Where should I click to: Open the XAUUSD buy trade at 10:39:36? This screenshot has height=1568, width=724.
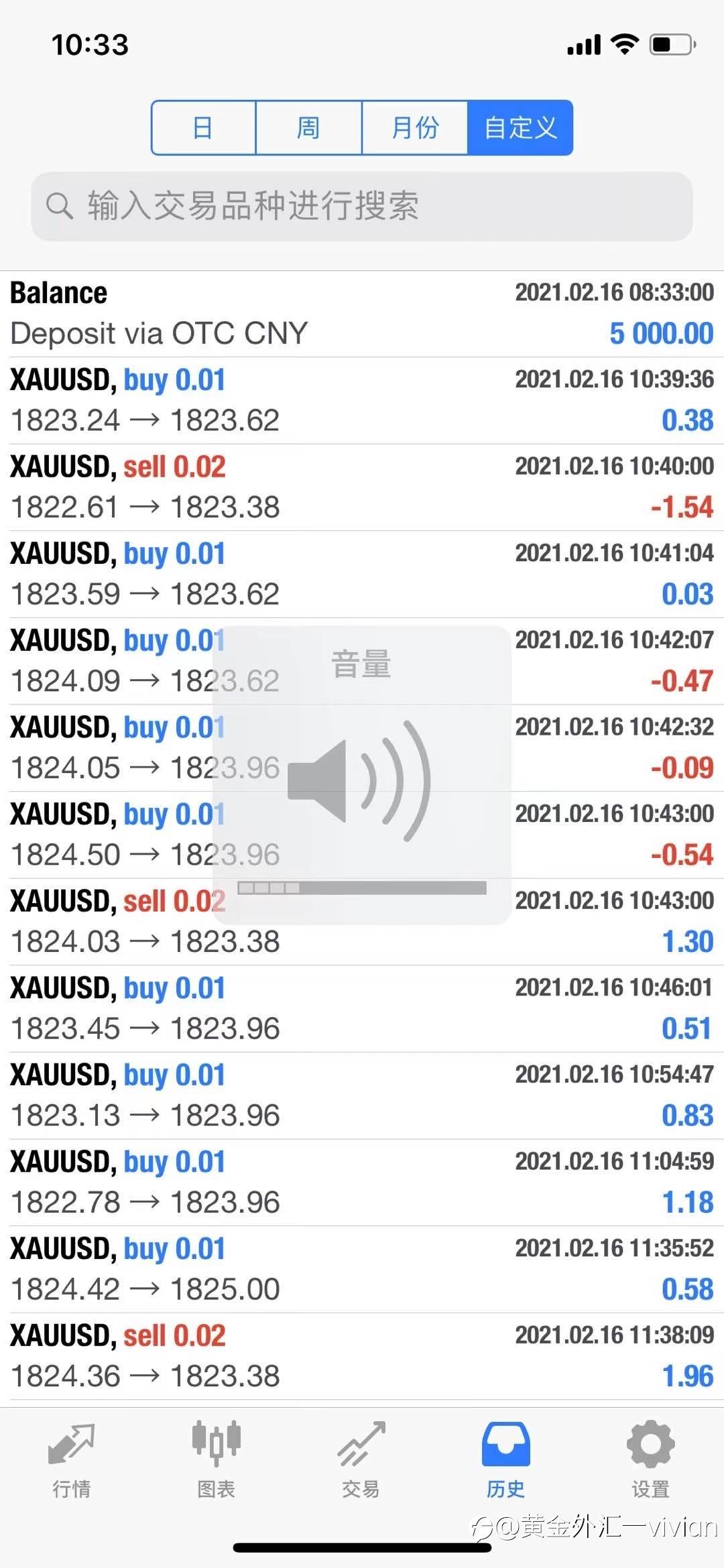point(362,400)
